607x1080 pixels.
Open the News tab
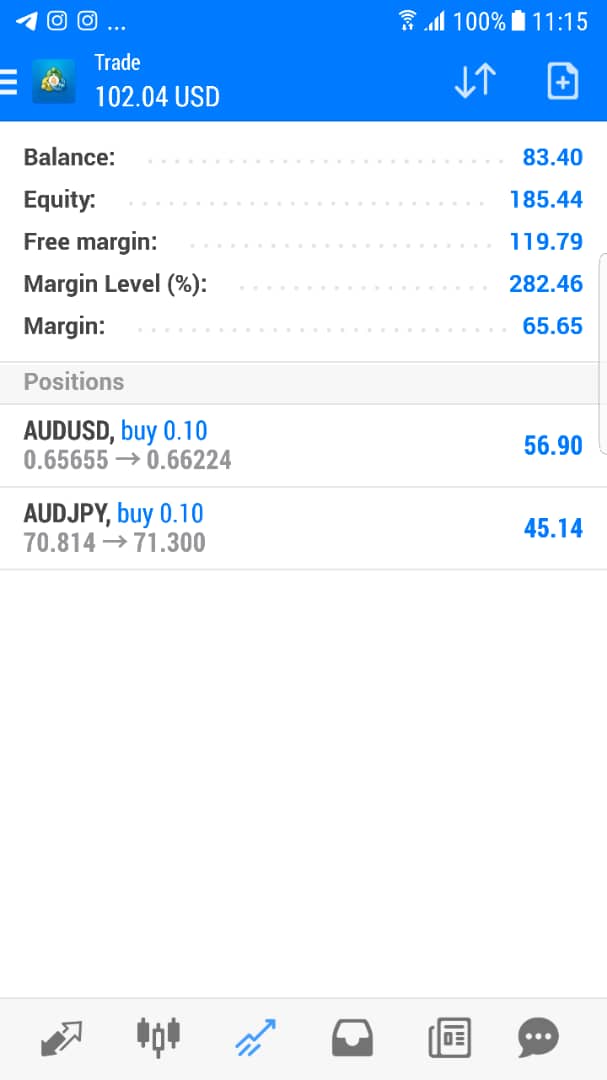coord(449,1038)
